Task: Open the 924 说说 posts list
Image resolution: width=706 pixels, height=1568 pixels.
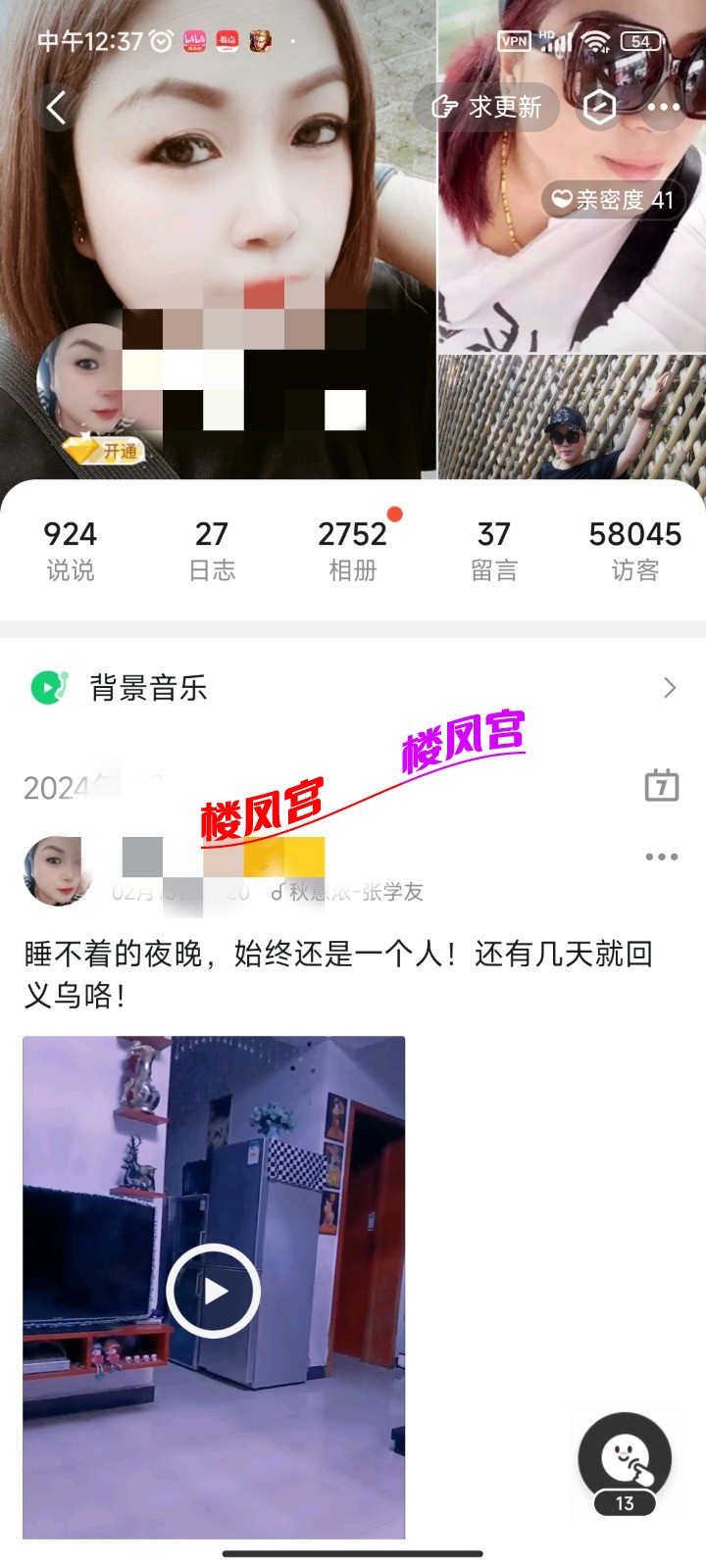Action: pyautogui.click(x=71, y=551)
